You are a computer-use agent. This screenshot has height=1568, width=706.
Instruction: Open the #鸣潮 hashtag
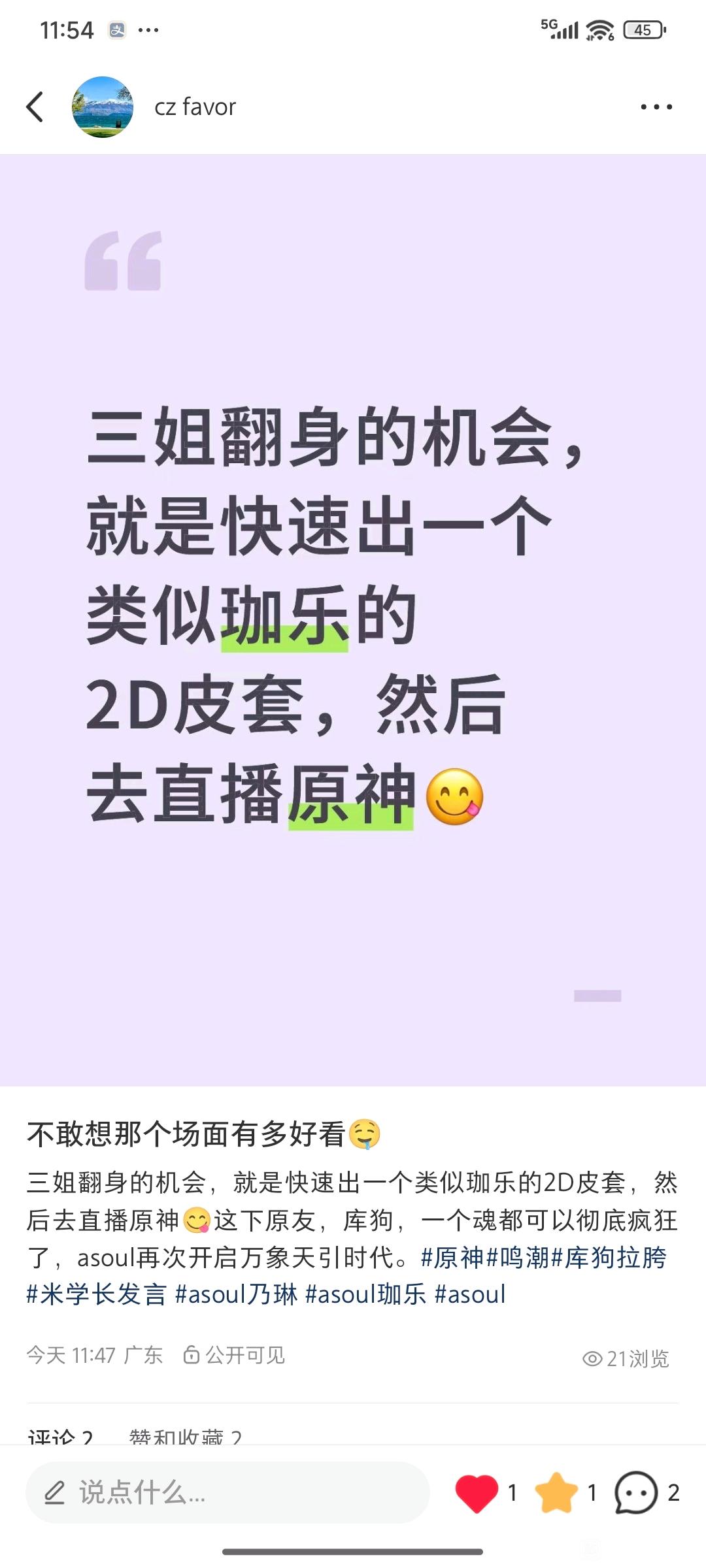click(518, 1257)
